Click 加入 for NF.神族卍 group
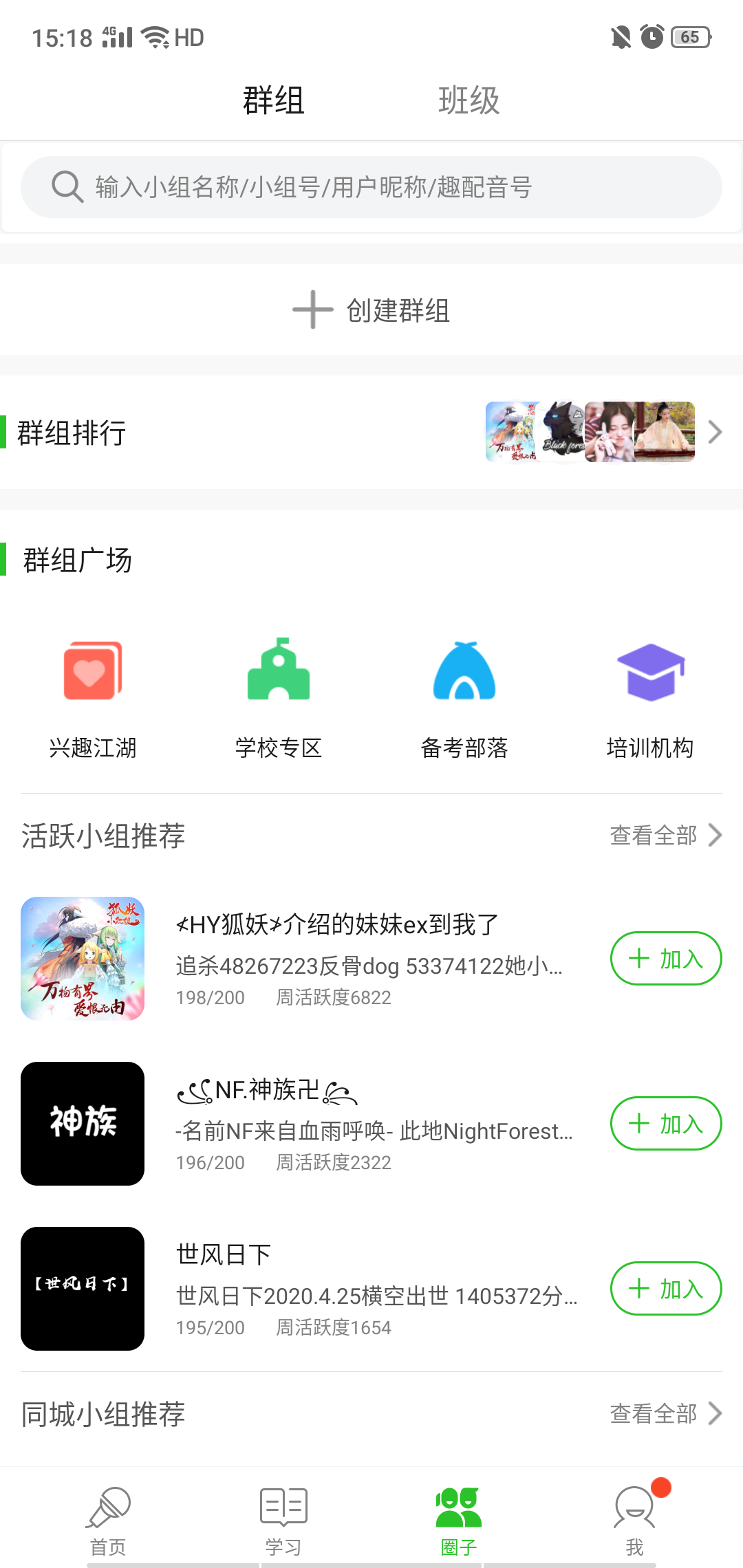The image size is (743, 1568). [x=665, y=1124]
